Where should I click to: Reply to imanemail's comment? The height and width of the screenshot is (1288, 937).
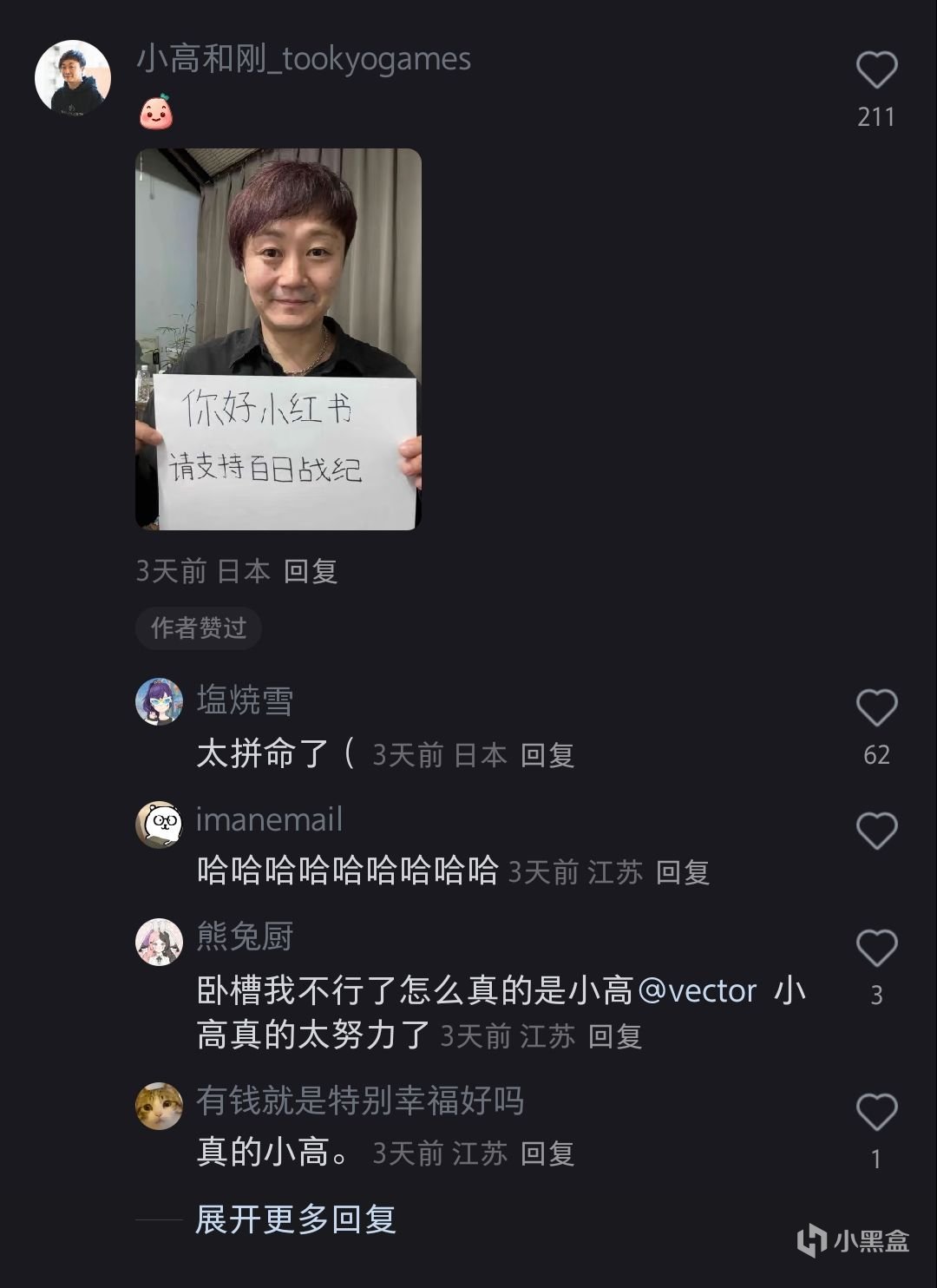(x=683, y=871)
